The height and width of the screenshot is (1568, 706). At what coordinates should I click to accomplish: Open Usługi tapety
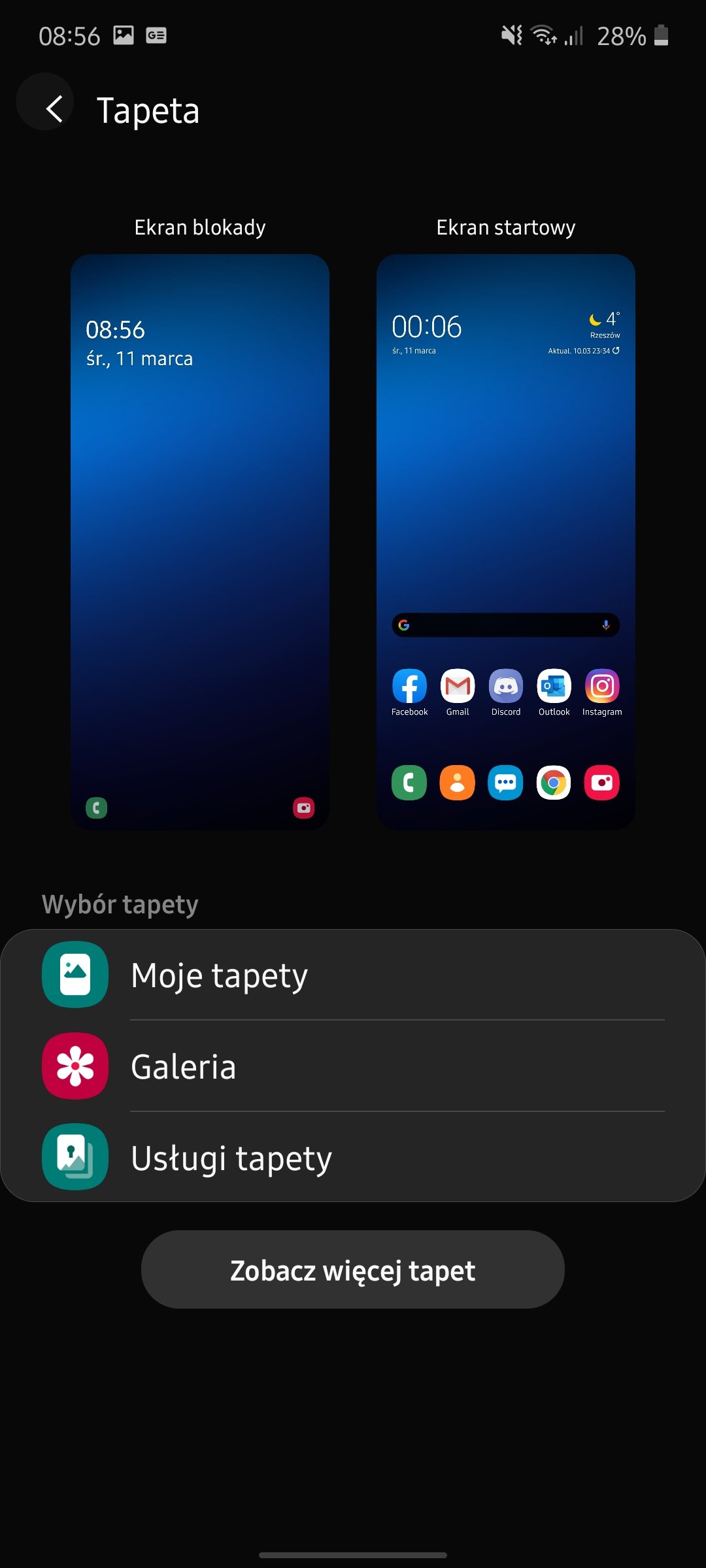pos(353,1157)
